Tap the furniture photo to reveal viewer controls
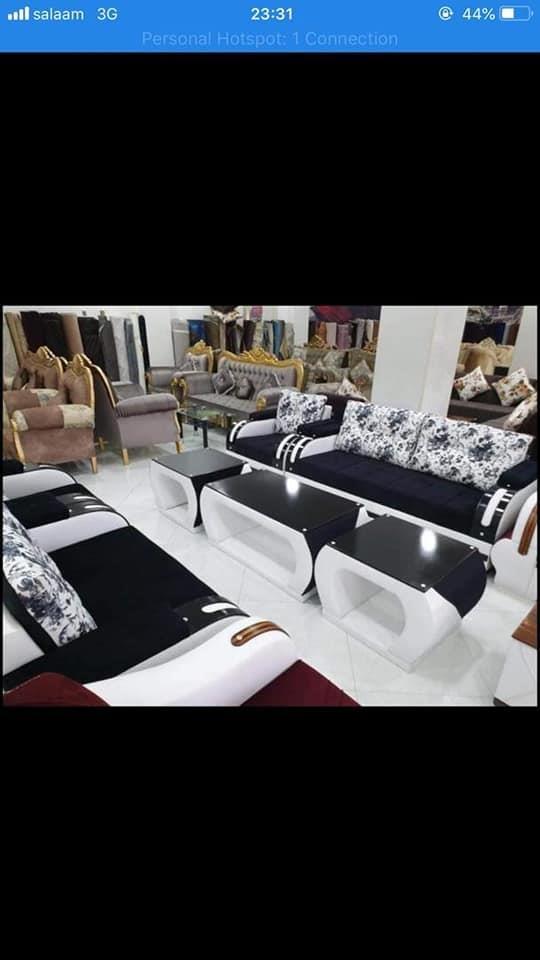The image size is (540, 960). point(270,506)
